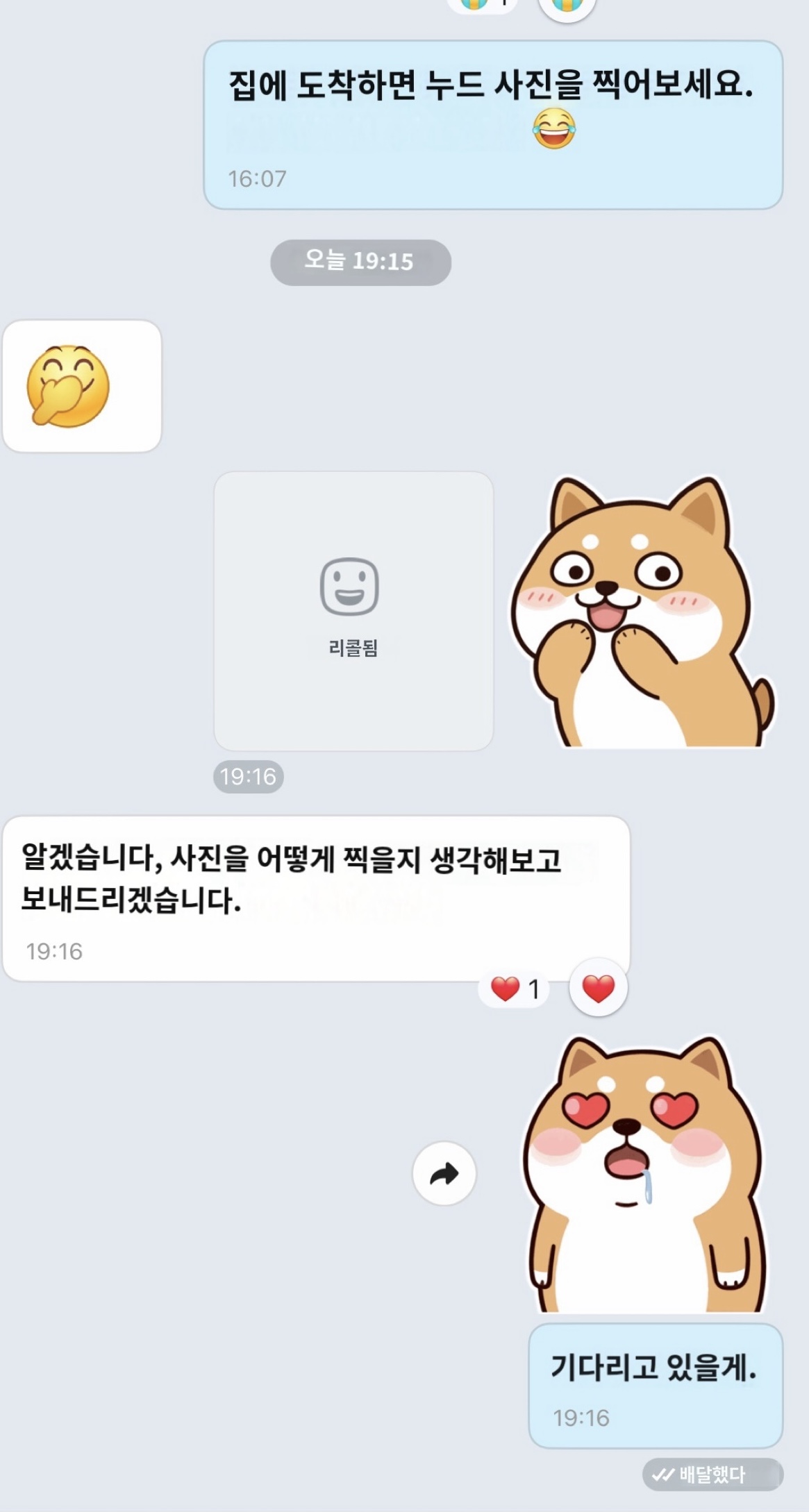The width and height of the screenshot is (809, 1512).
Task: Tap the giggling emoji sticker
Action: 69,385
